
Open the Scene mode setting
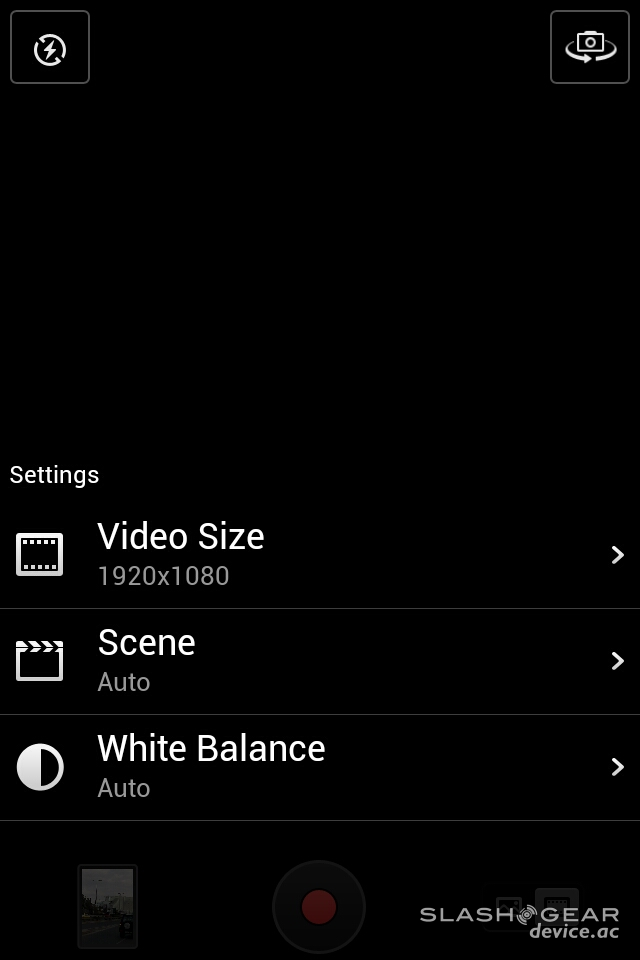[x=320, y=661]
